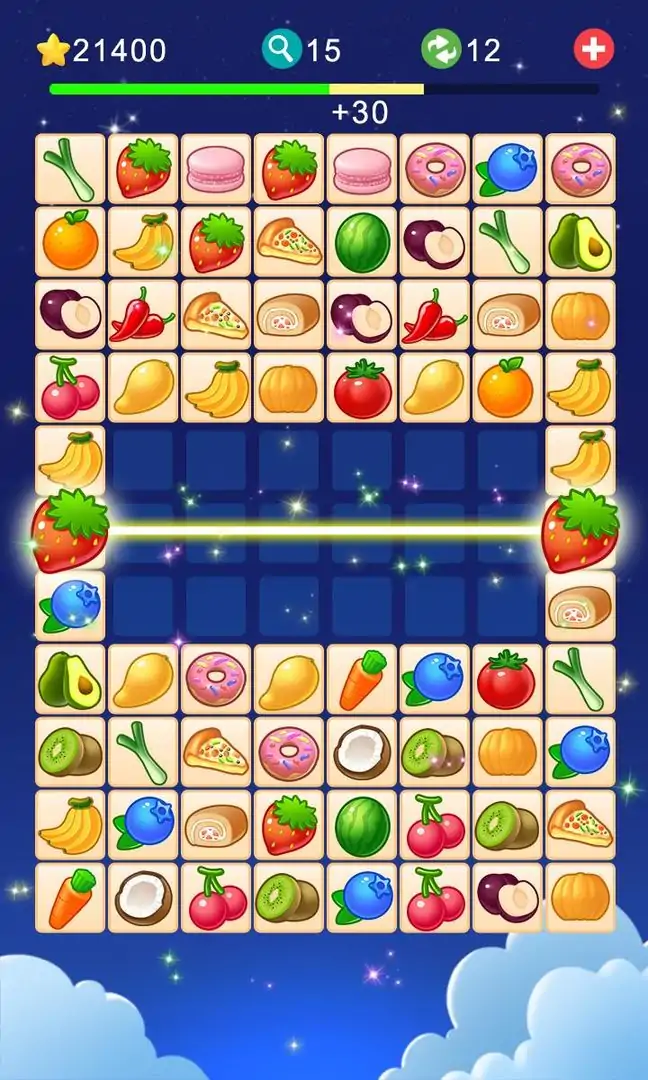The image size is (648, 1080).
Task: Select the carrot tile between mango and blueberry
Action: pyautogui.click(x=362, y=680)
